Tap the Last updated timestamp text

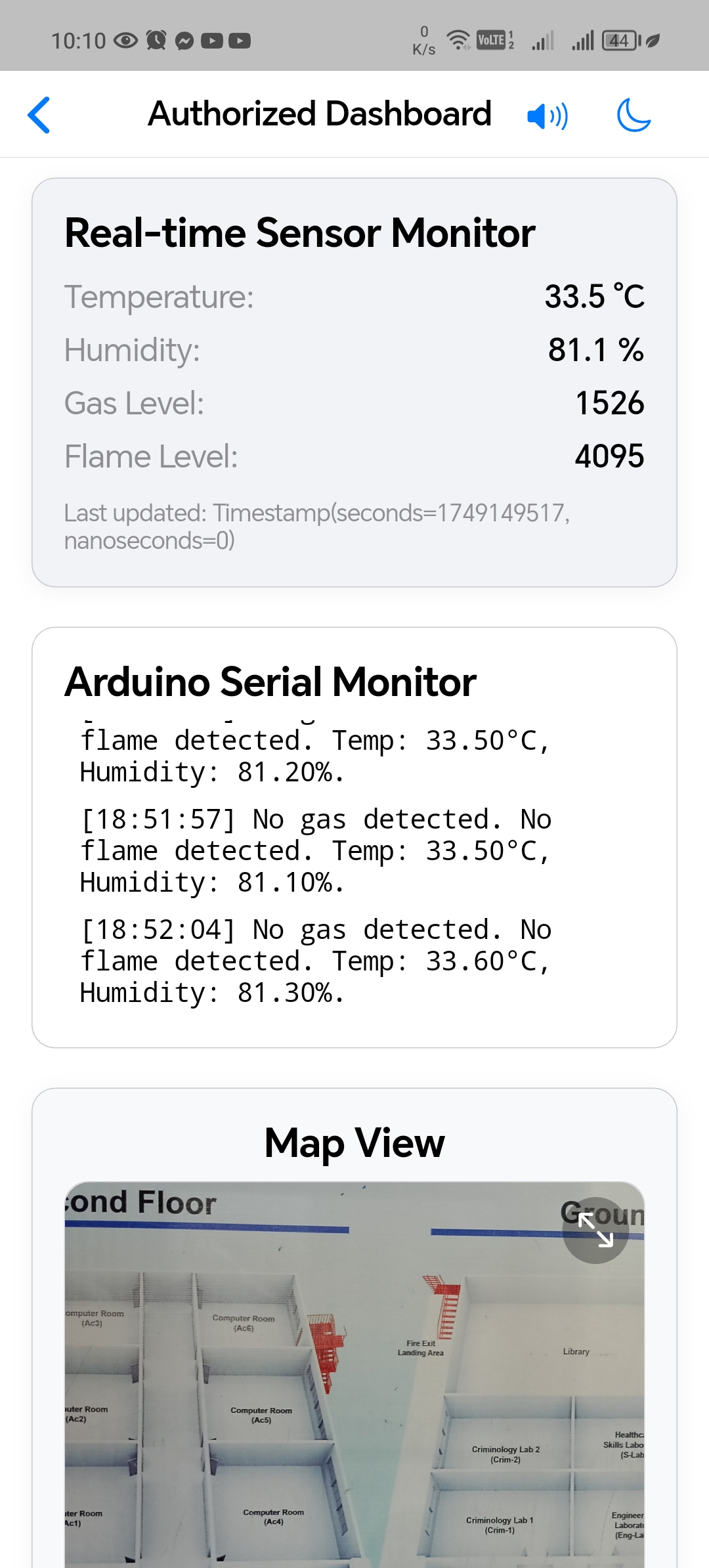click(317, 525)
